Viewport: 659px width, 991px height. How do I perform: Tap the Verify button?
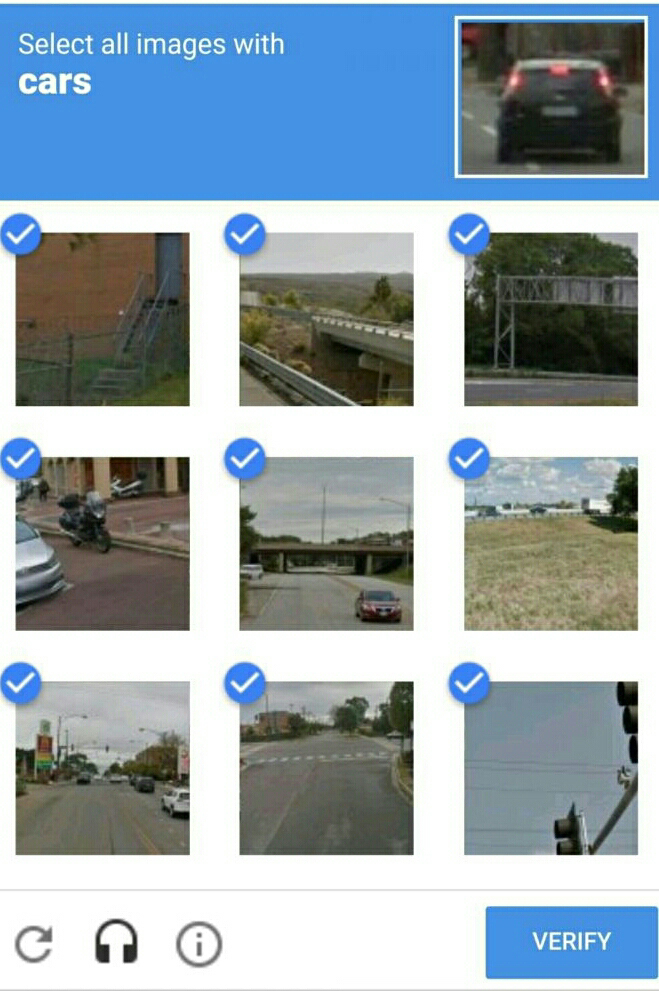point(571,942)
